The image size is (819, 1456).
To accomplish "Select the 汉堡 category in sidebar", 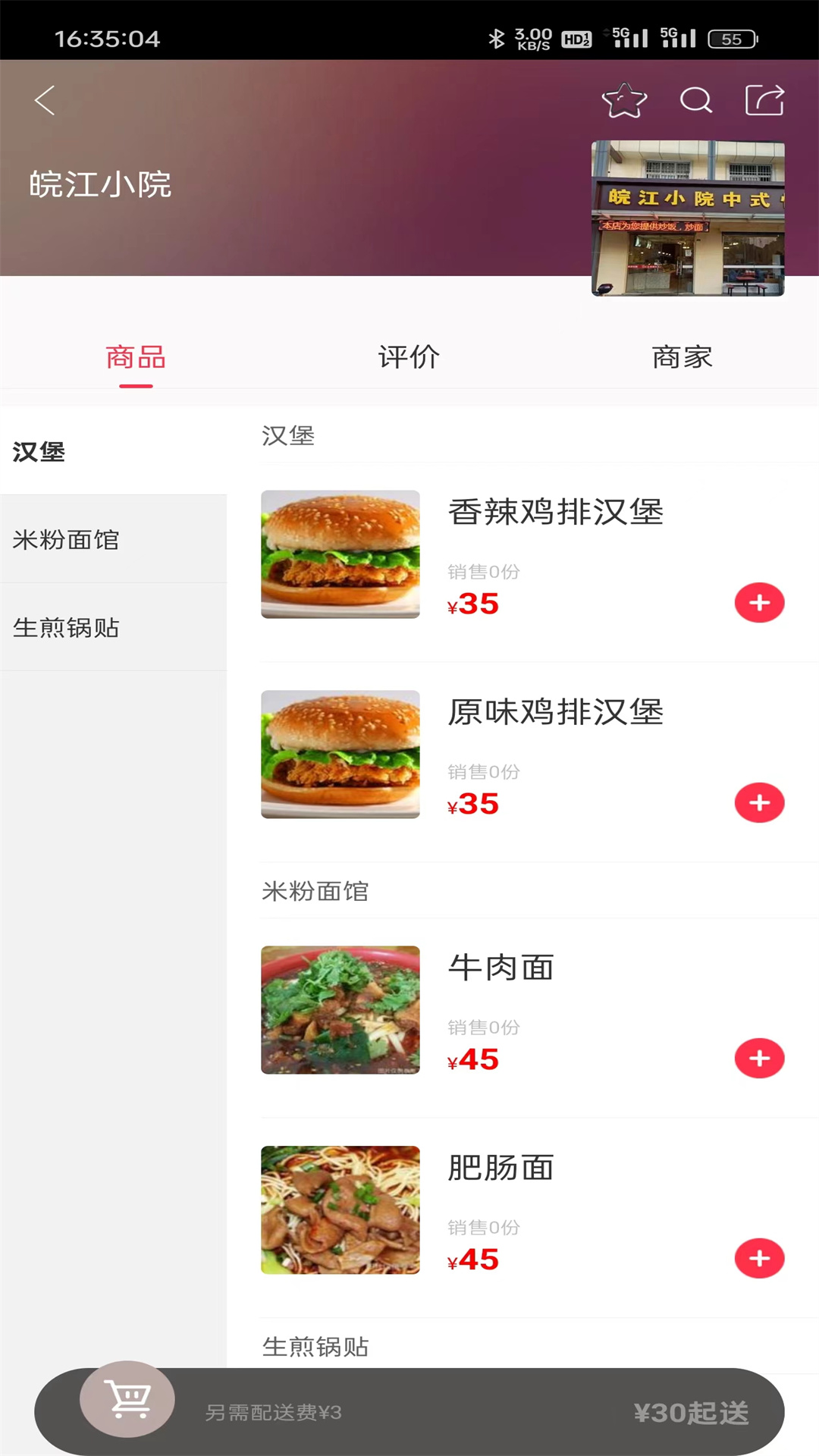I will click(39, 453).
